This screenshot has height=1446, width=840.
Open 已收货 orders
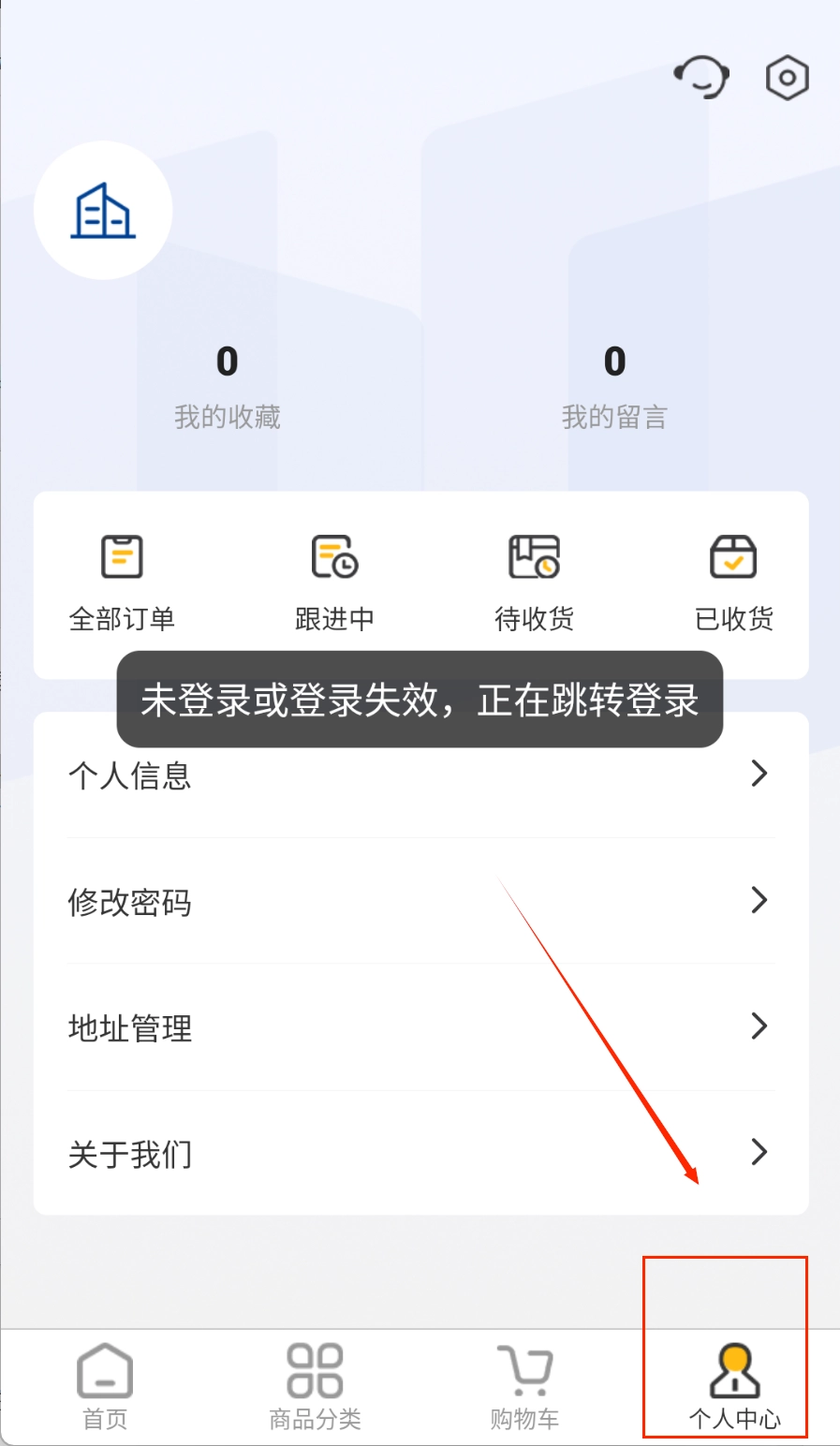pyautogui.click(x=734, y=580)
